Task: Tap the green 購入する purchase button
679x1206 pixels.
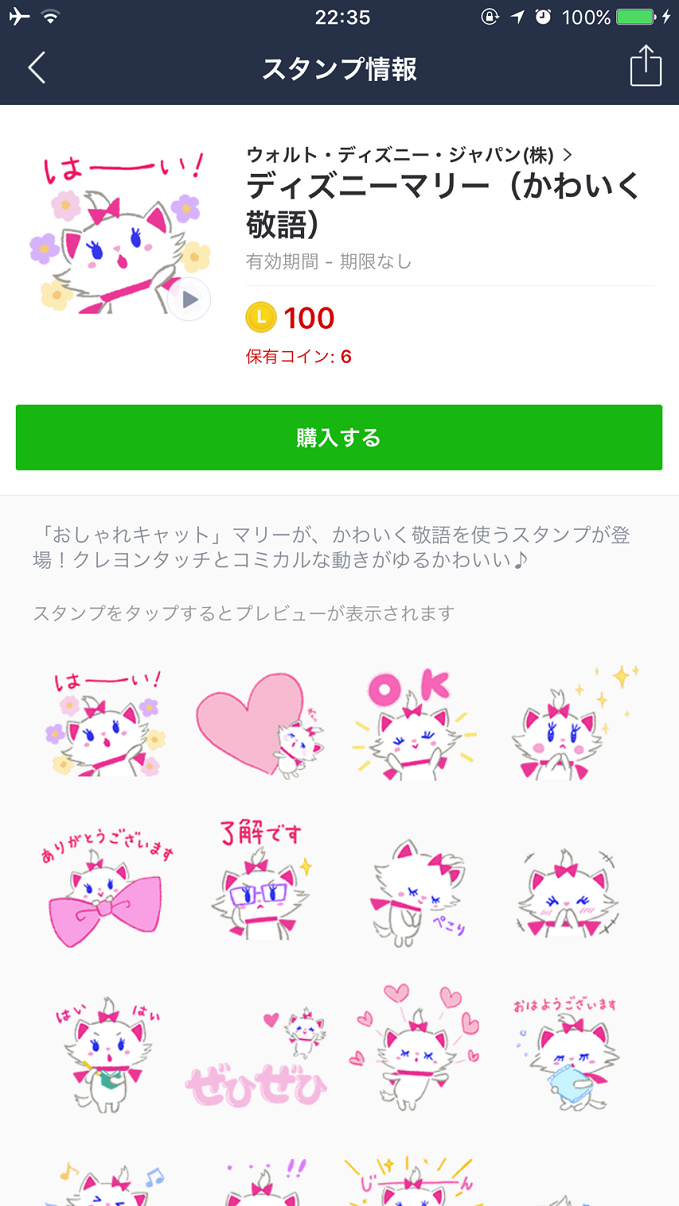Action: pos(339,437)
